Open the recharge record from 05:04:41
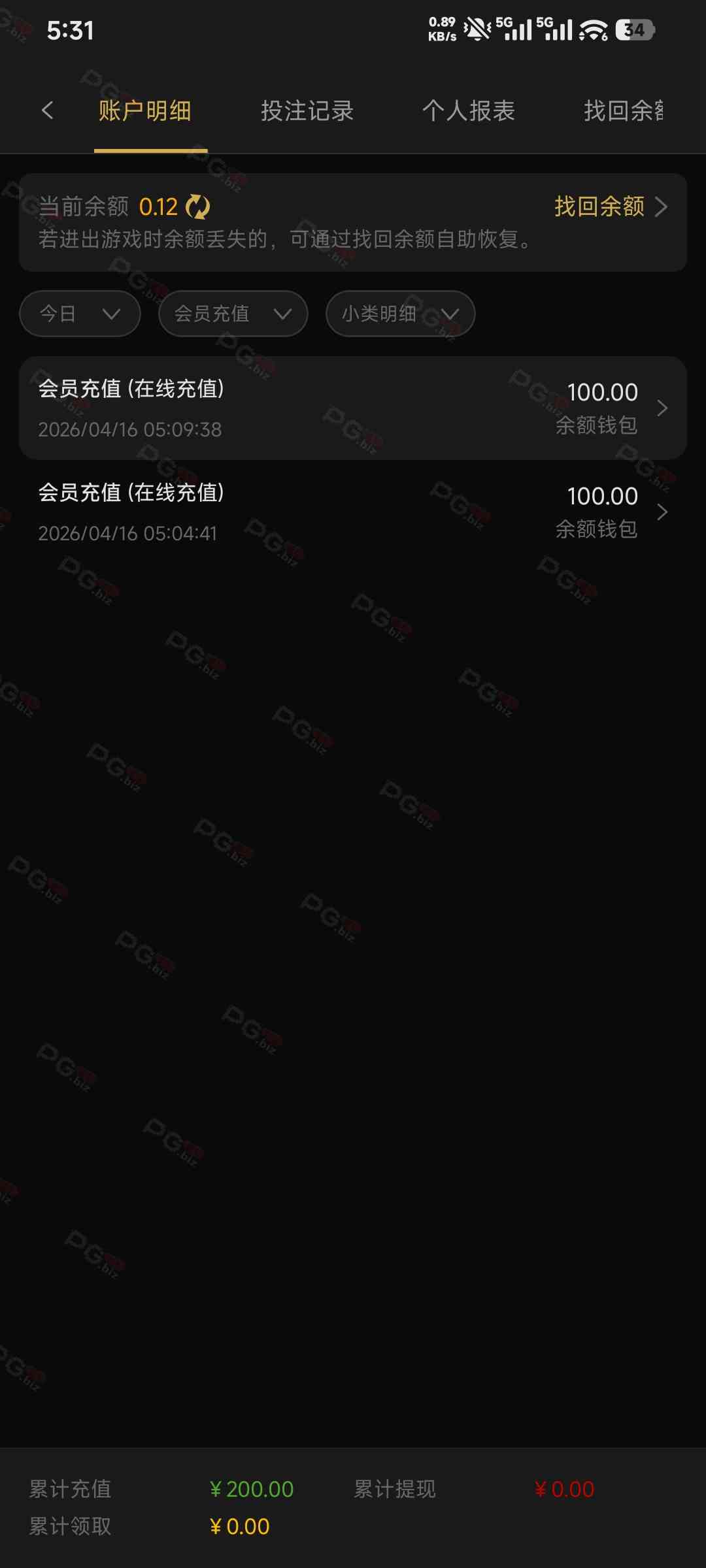The image size is (706, 1568). (x=353, y=512)
